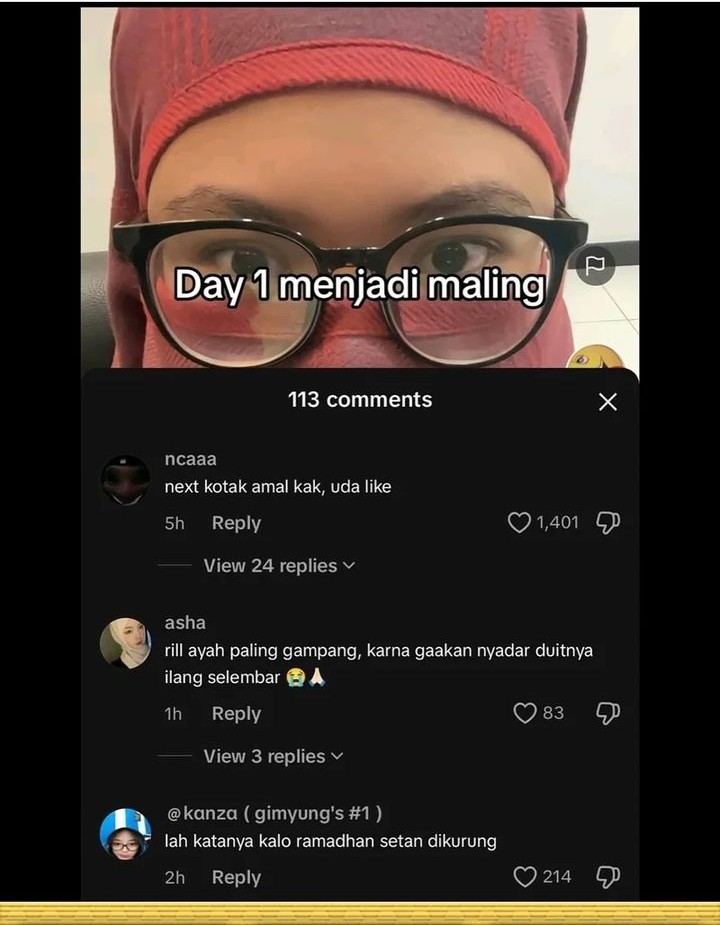Dislike ncaaa's comment

[608, 522]
